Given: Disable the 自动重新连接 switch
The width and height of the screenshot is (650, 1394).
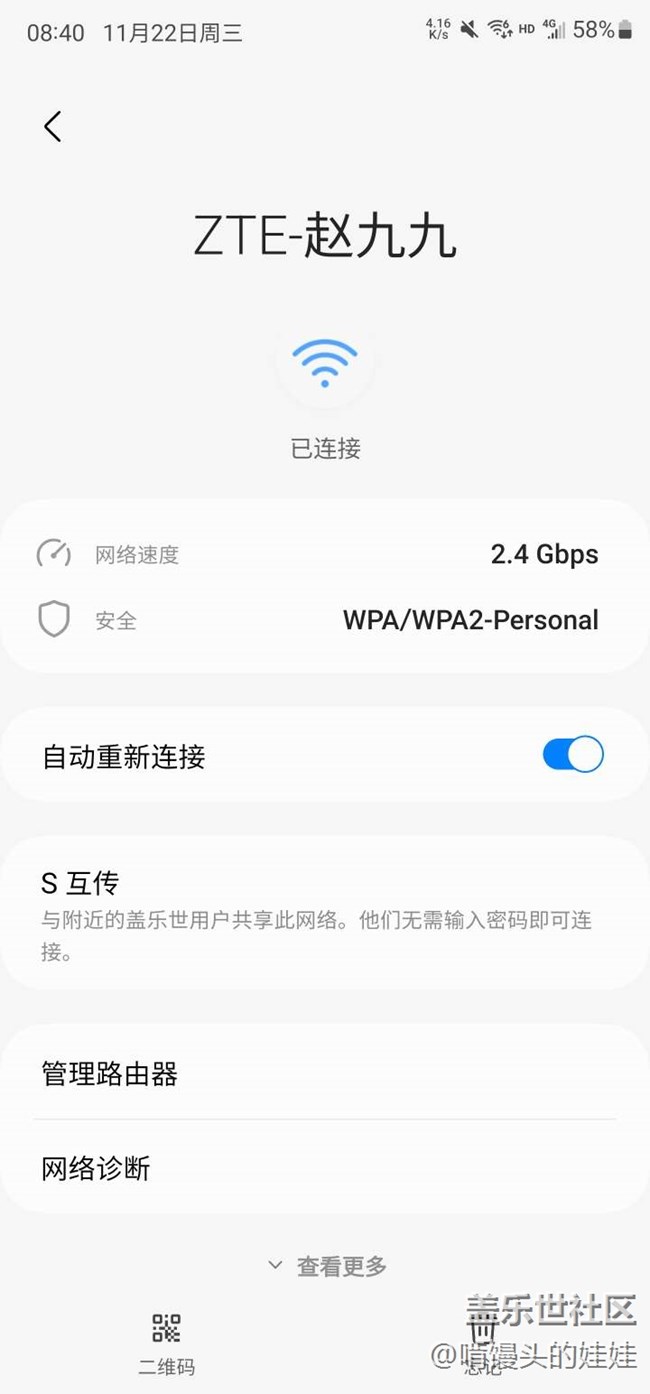Looking at the screenshot, I should pos(573,754).
